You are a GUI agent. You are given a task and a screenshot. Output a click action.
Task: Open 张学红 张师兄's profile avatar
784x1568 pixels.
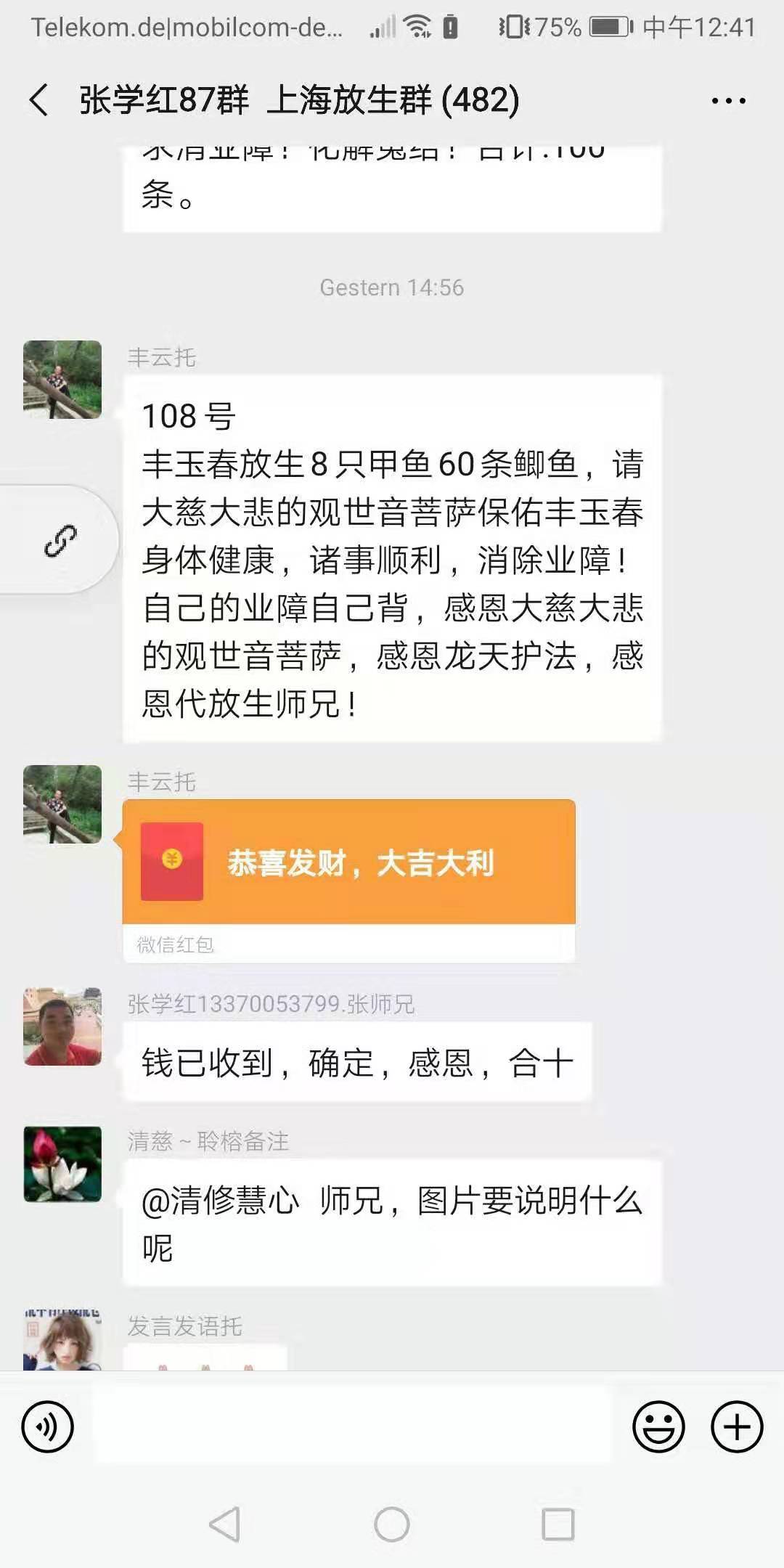click(62, 1026)
